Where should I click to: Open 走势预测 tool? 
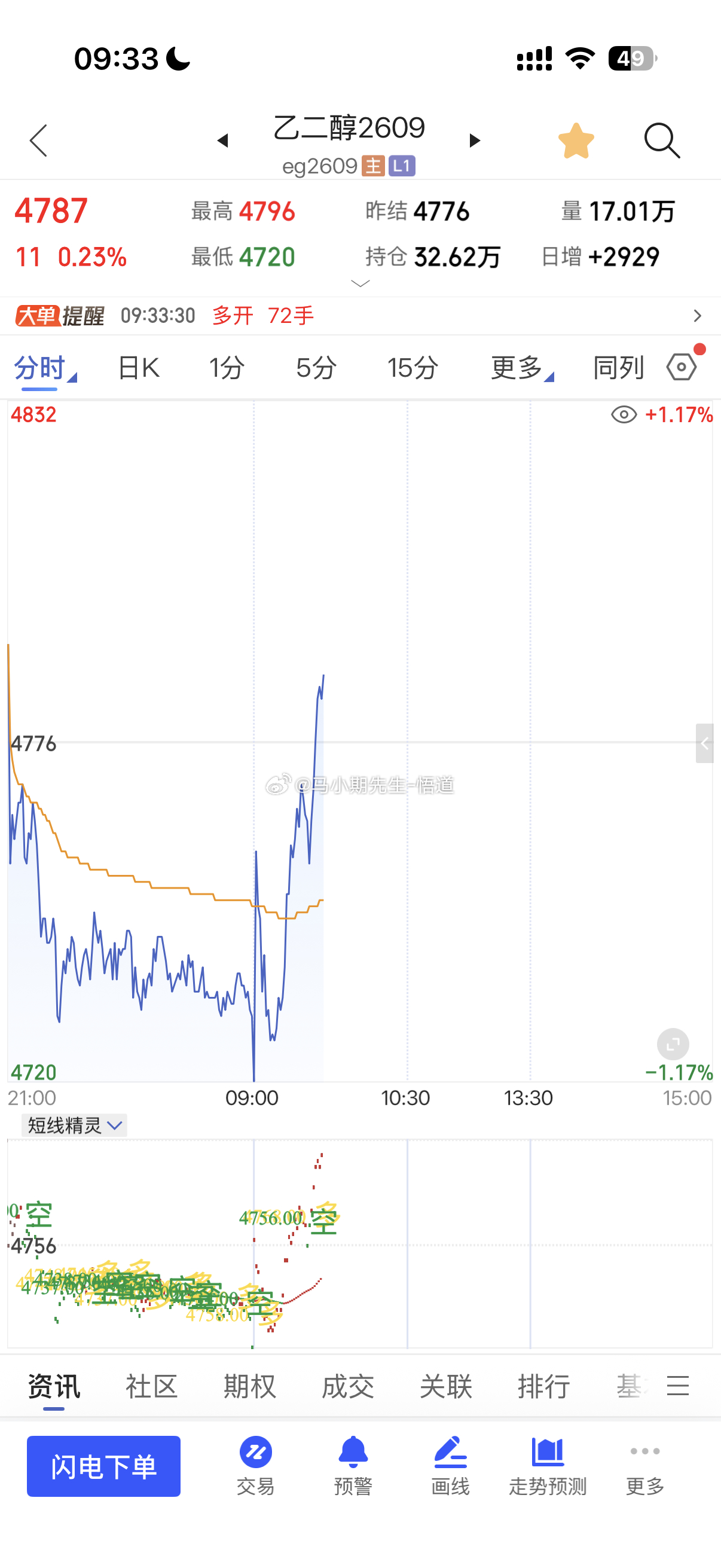(548, 1466)
